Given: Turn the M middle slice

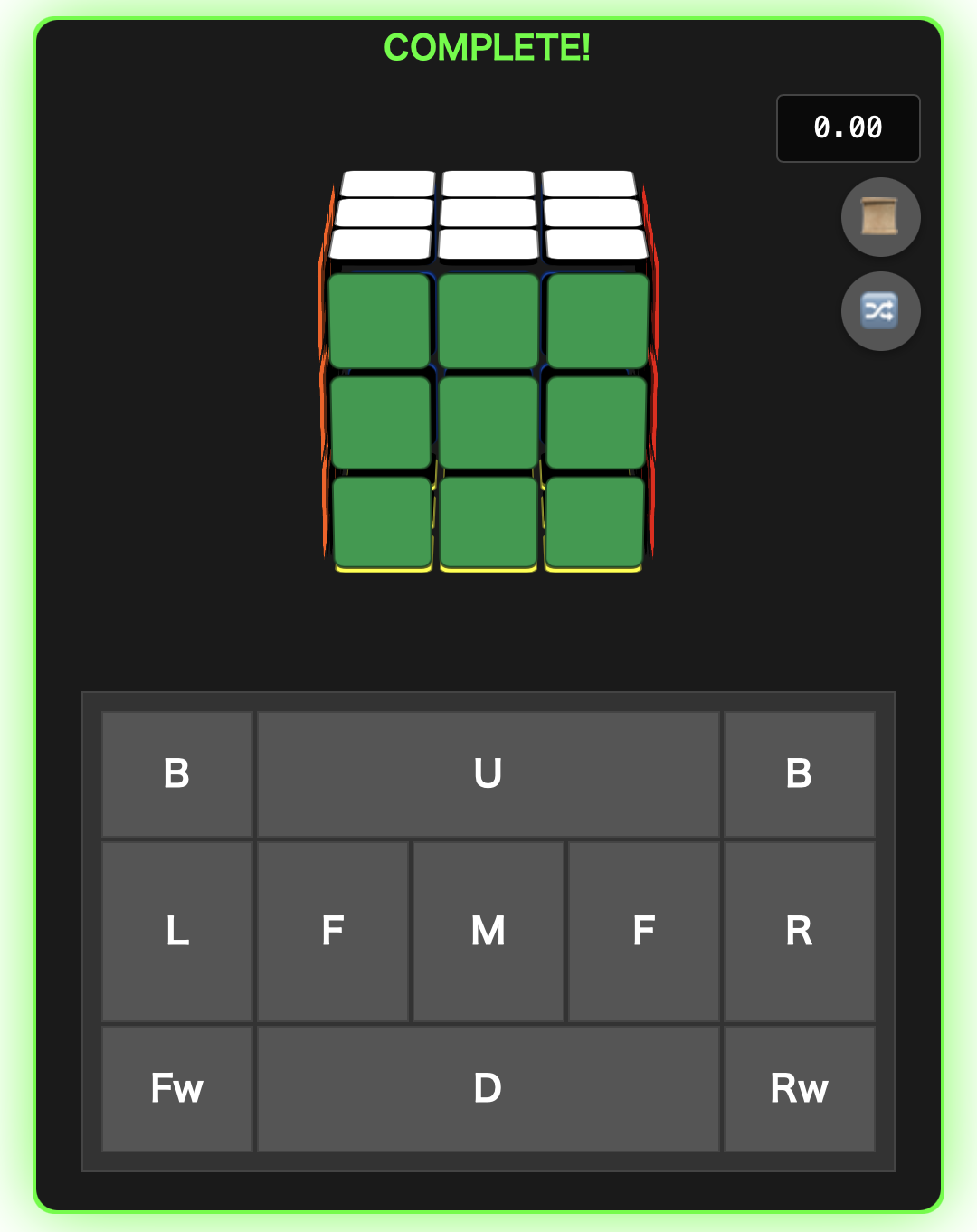Looking at the screenshot, I should (x=488, y=932).
